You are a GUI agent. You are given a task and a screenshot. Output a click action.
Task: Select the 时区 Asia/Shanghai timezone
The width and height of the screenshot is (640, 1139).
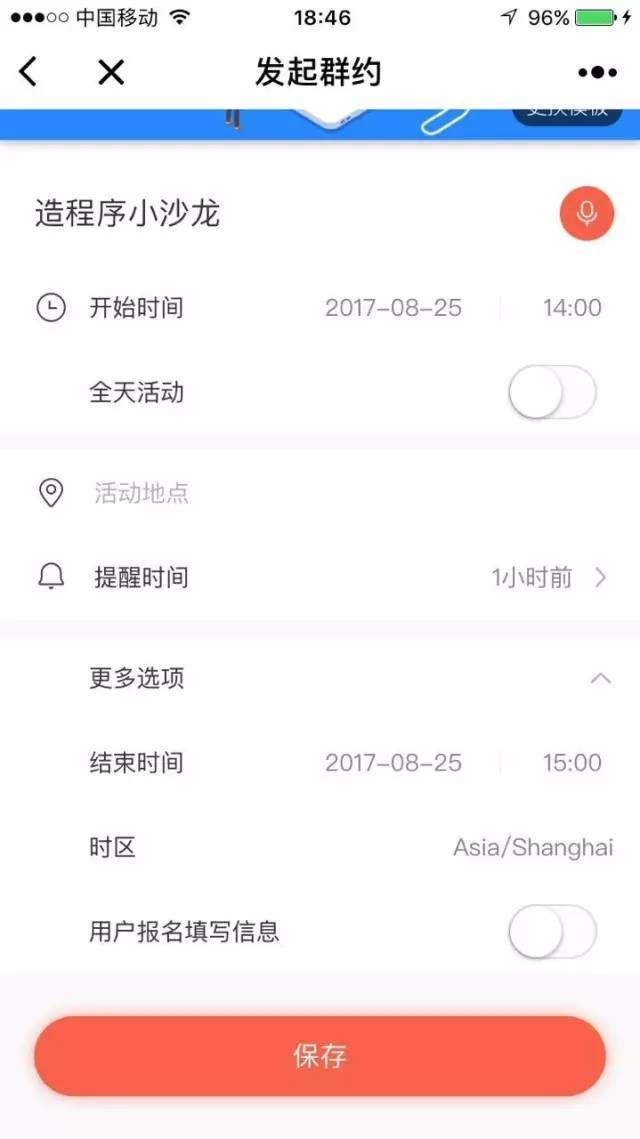click(x=532, y=848)
